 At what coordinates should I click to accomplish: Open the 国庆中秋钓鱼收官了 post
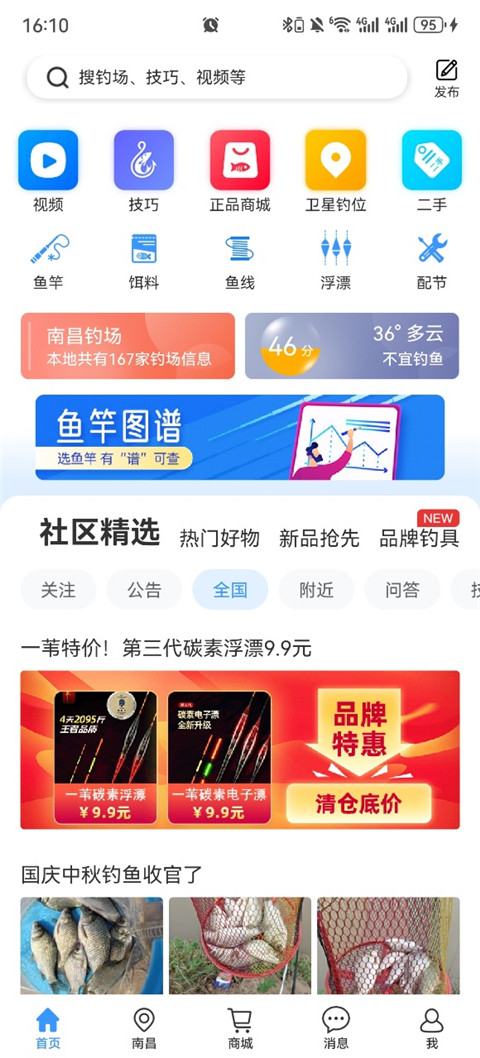(x=112, y=874)
